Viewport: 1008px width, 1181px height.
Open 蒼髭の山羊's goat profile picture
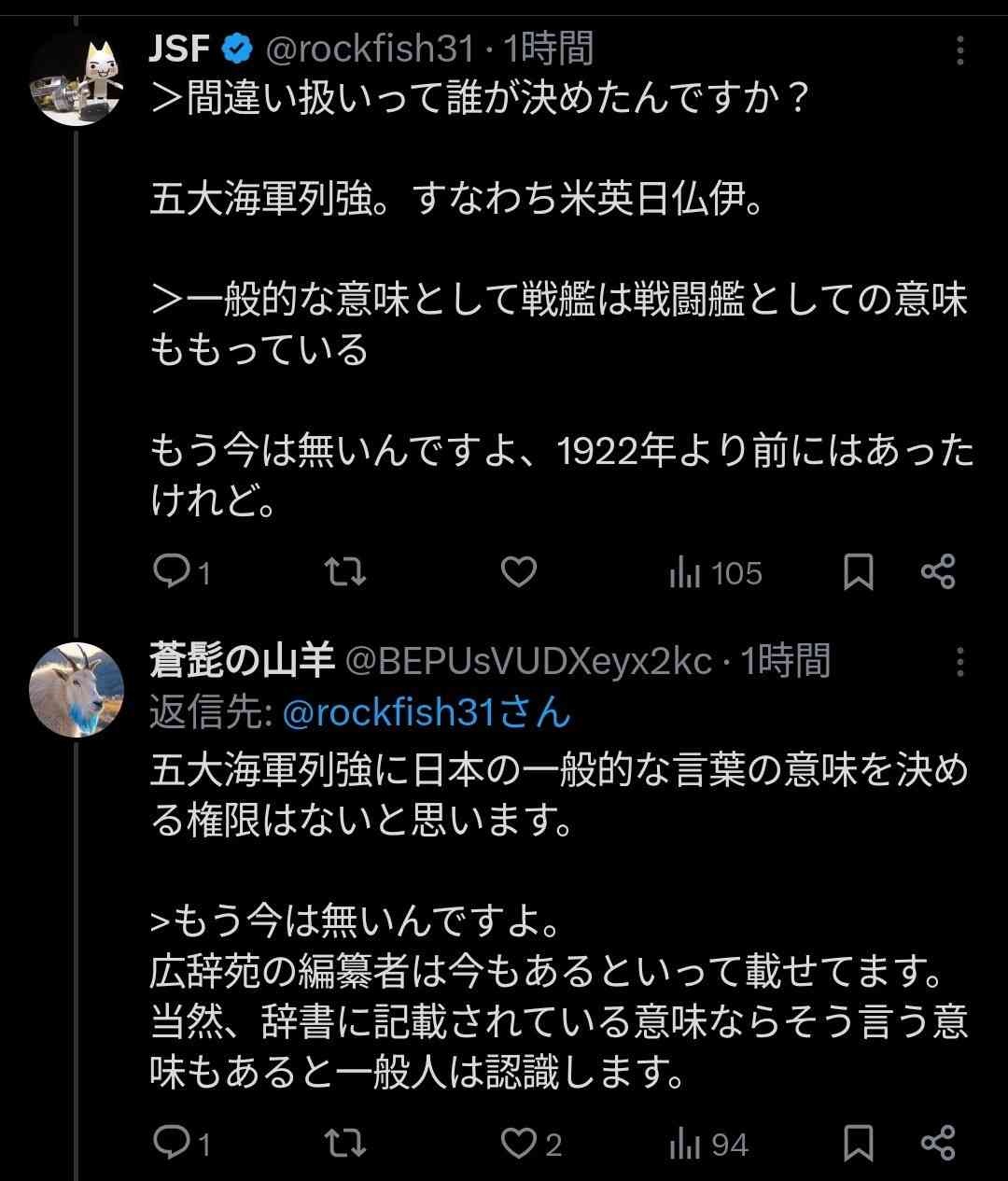[77, 690]
